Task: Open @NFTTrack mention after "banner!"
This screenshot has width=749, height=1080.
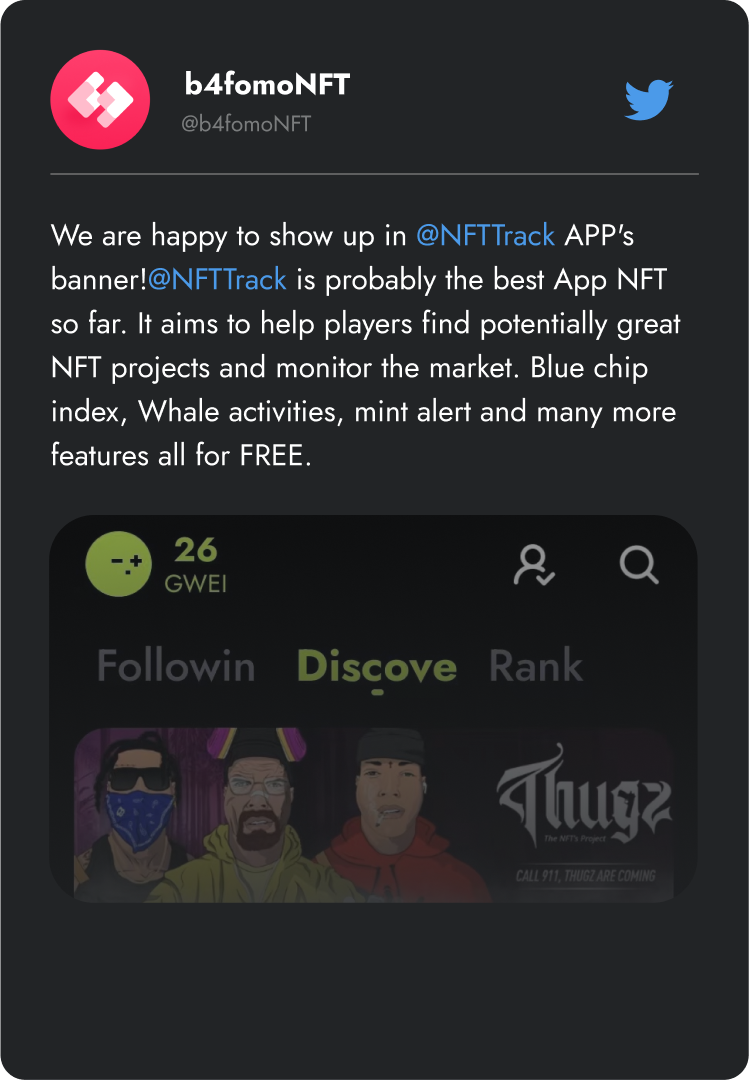Action: tap(218, 280)
